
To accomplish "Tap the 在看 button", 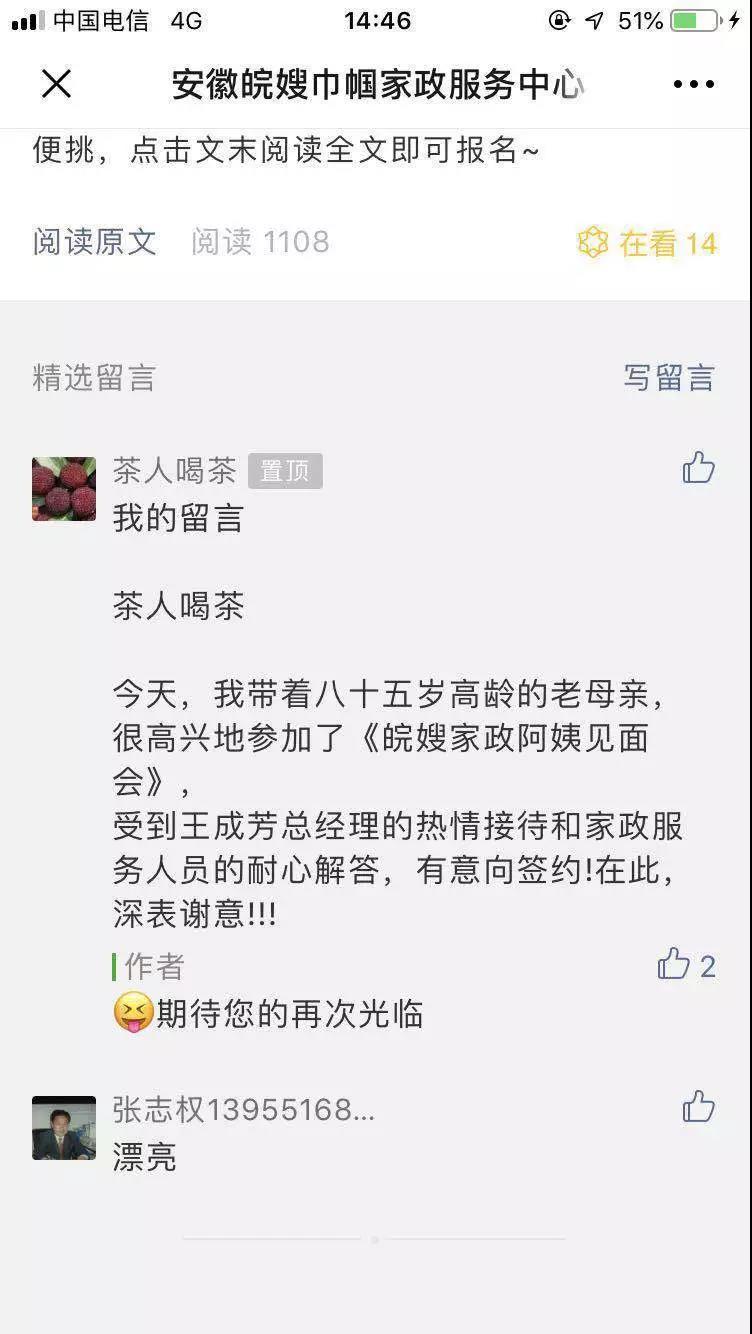I will point(648,243).
